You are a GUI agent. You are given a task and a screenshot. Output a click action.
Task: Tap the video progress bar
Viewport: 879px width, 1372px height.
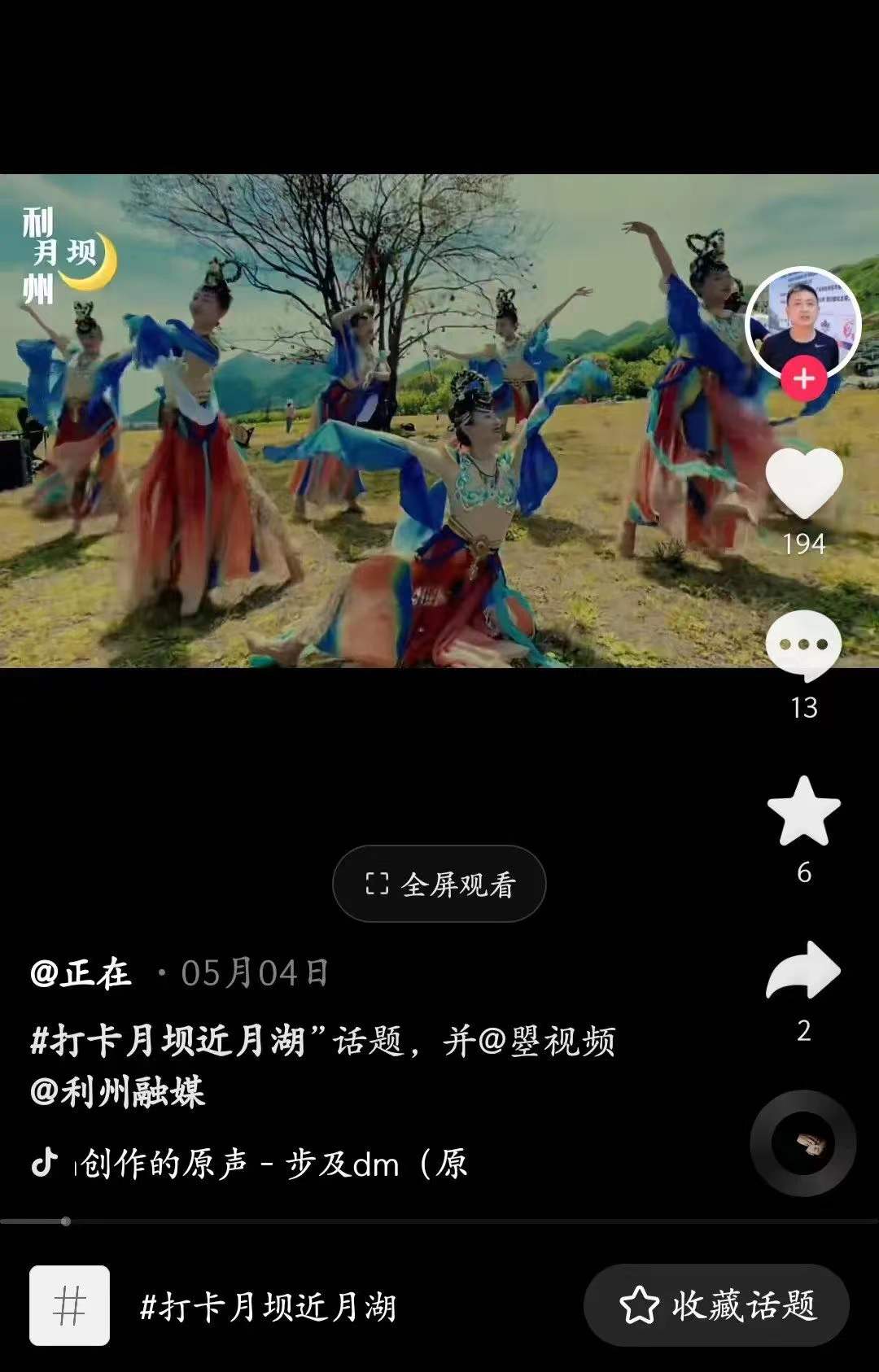(439, 1221)
